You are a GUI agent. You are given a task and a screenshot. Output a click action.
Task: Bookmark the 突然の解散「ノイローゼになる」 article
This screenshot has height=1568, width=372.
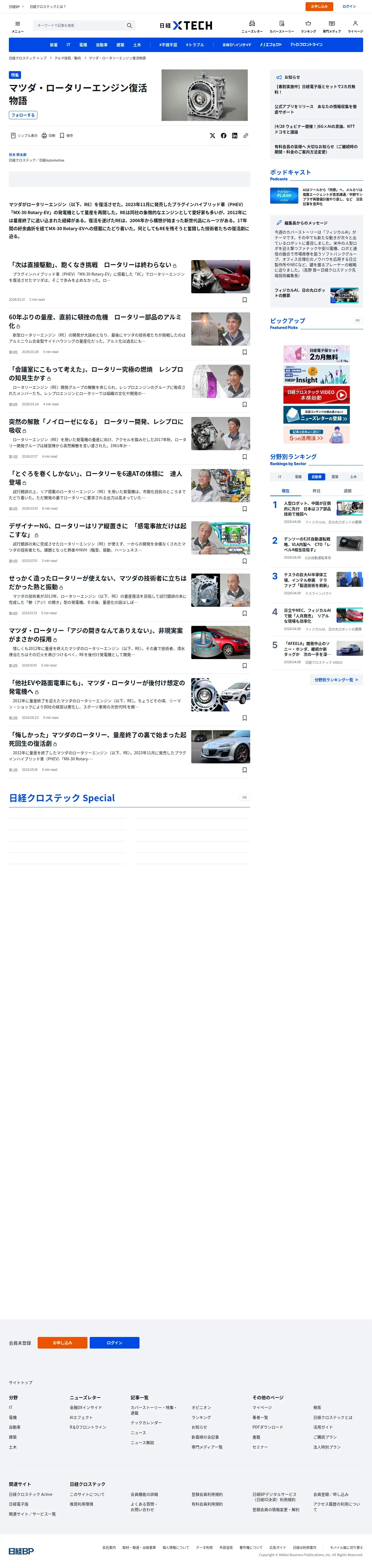pos(245,457)
